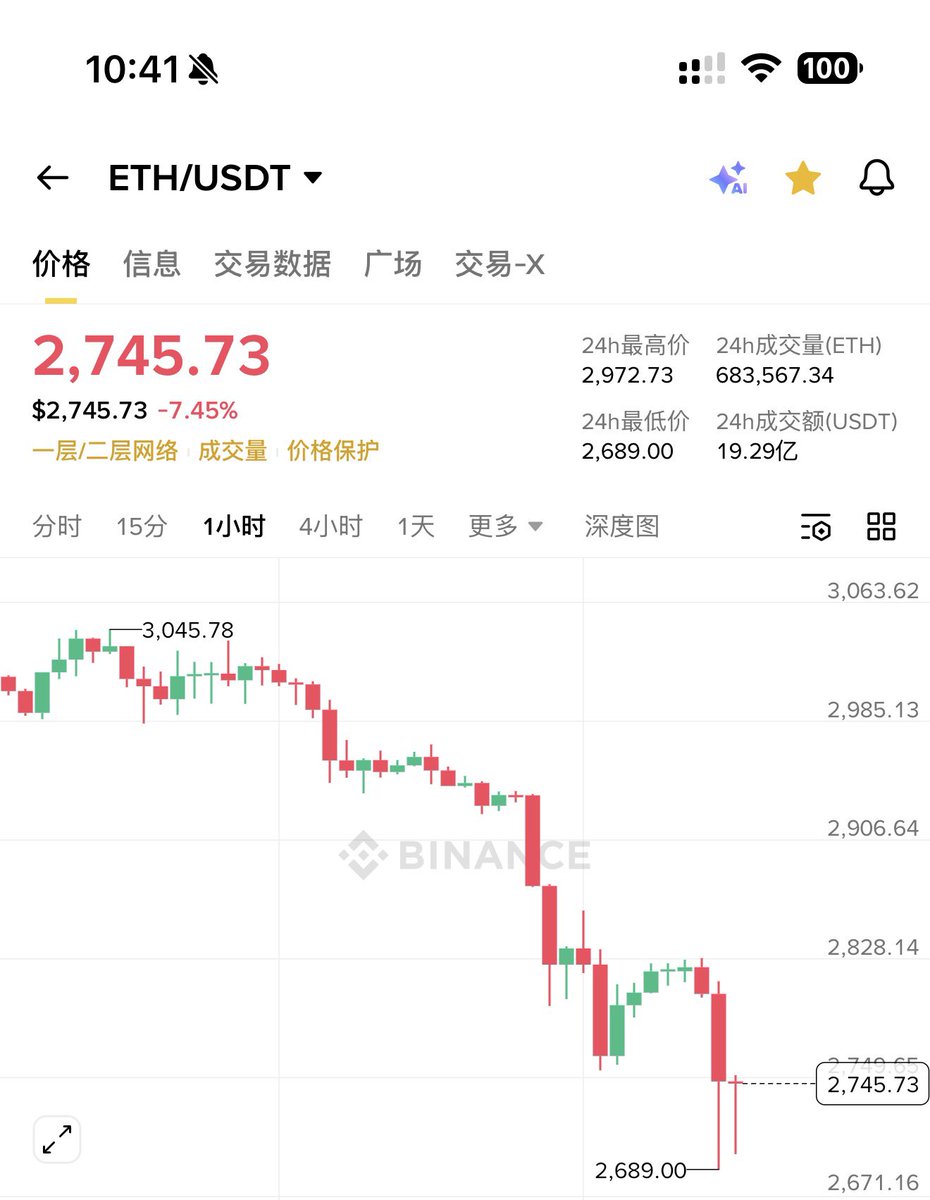930x1200 pixels.
Task: Toggle the favorite star for ETH/USDT
Action: coord(802,178)
